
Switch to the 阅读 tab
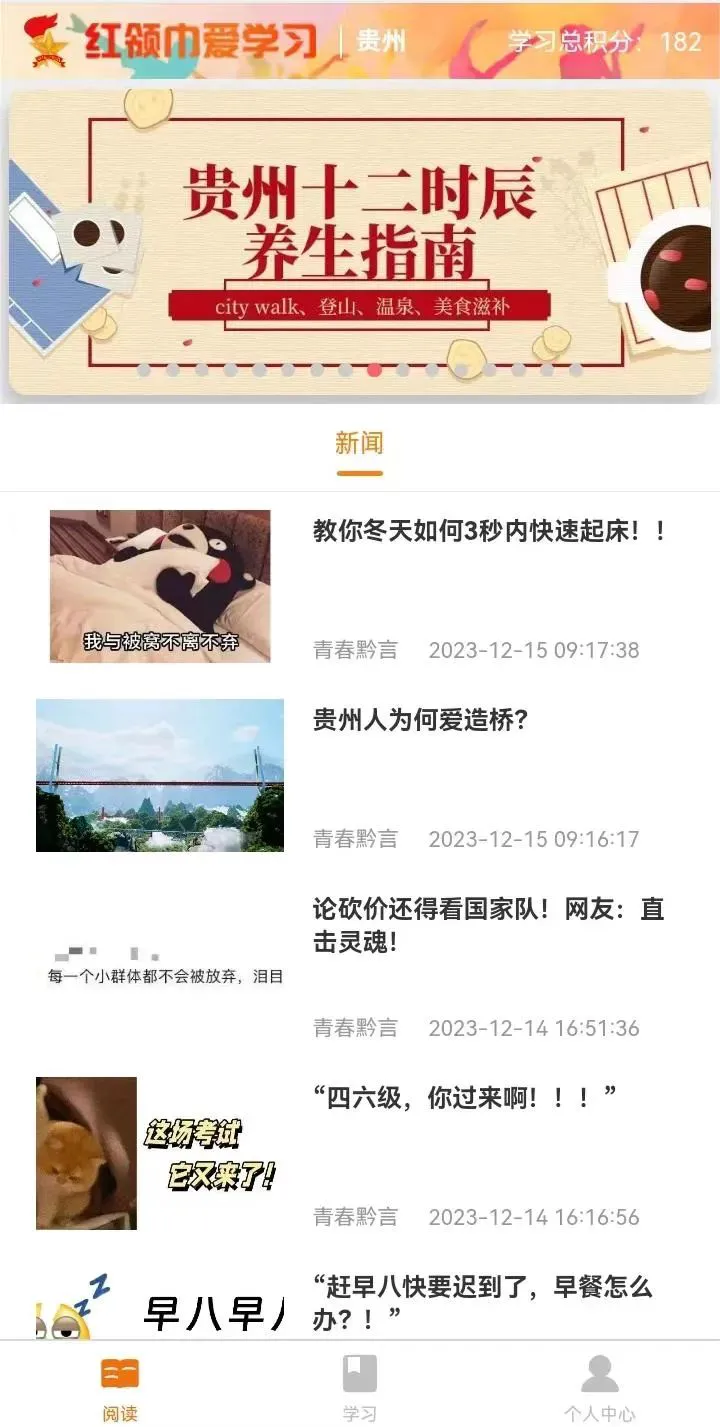120,1387
